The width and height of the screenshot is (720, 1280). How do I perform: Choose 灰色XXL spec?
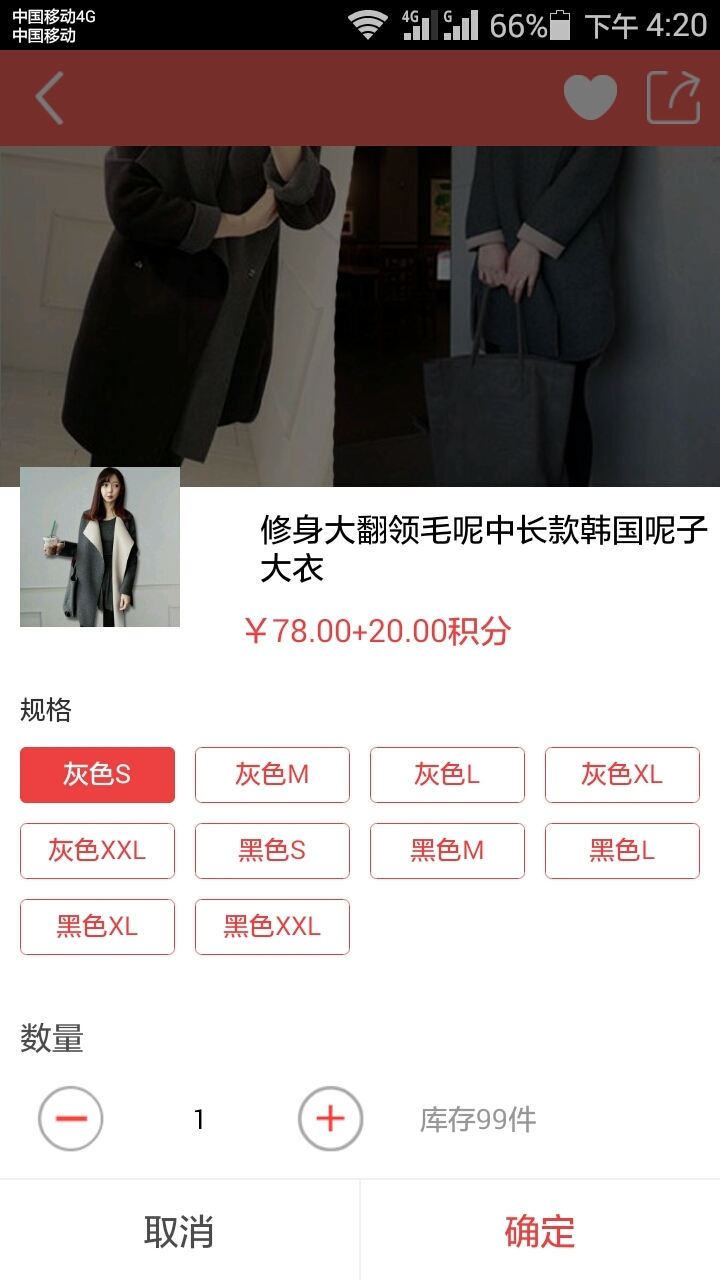tap(97, 851)
